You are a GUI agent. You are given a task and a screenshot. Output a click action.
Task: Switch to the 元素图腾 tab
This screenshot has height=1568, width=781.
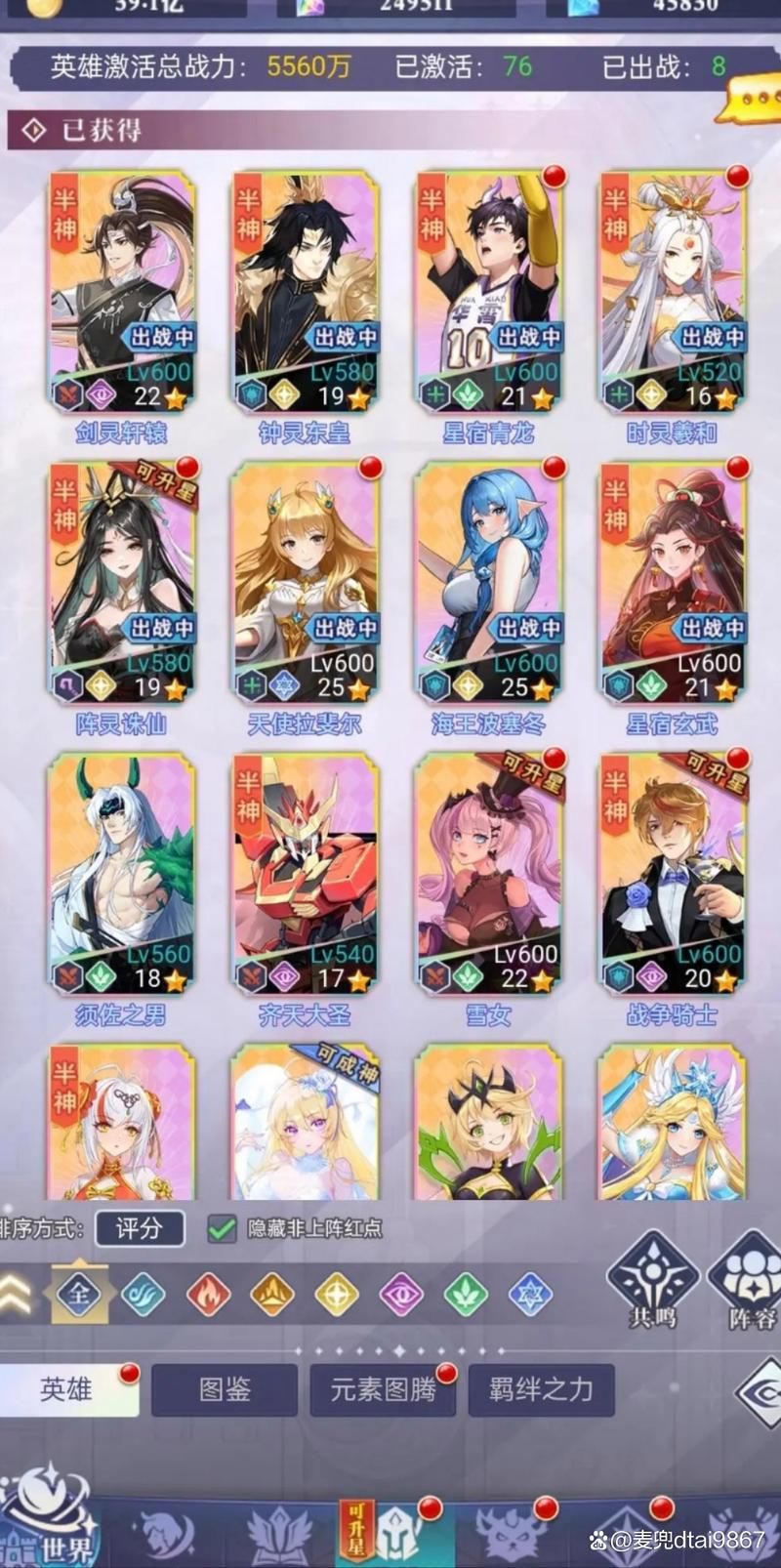point(383,1389)
